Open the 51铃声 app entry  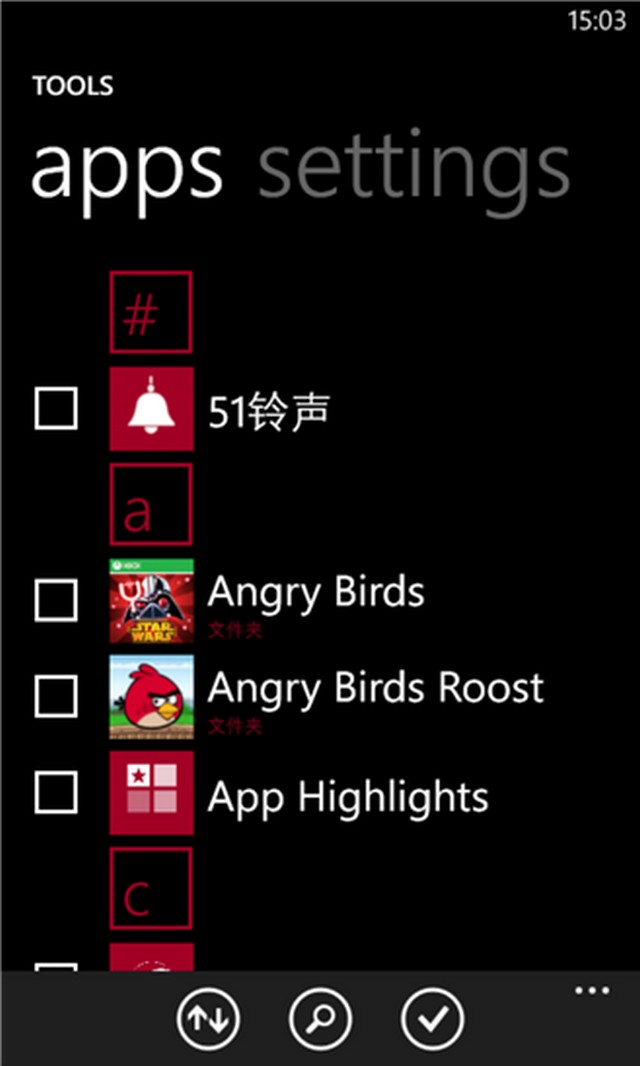268,410
